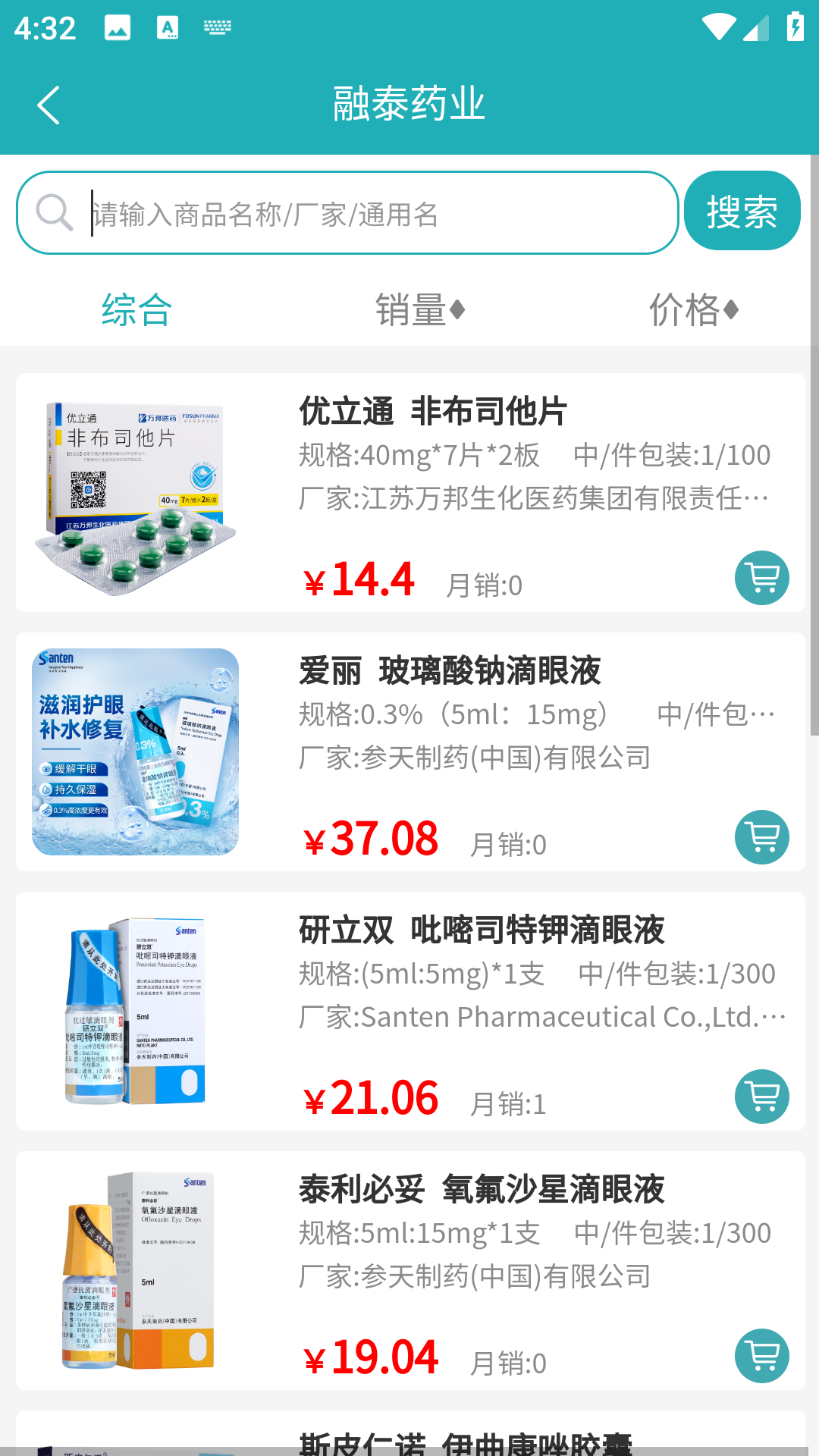Add 研立双 吡嘧司特钾滴眼液 to cart
The image size is (819, 1456).
click(x=761, y=1097)
